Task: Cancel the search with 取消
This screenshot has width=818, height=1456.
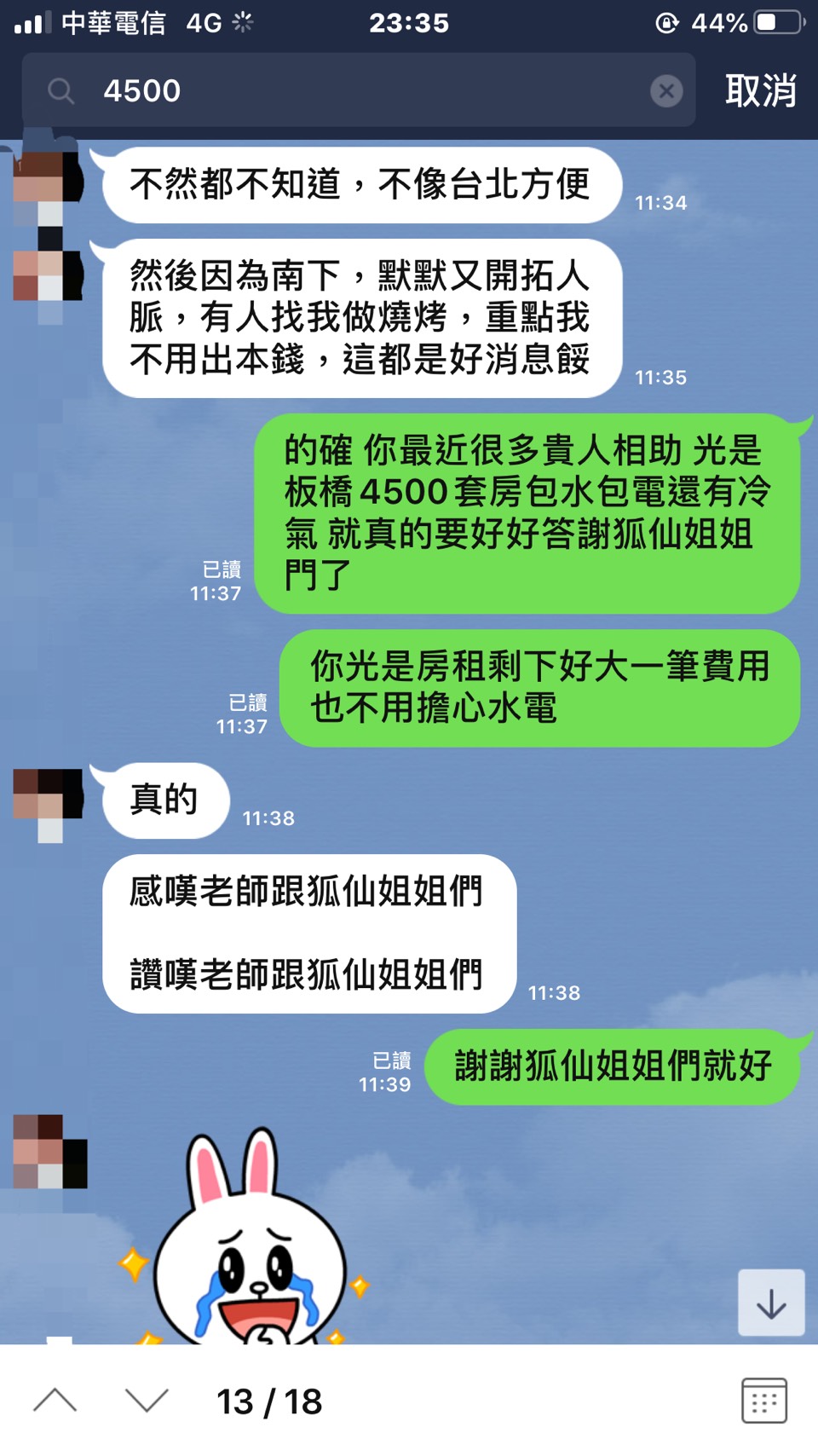Action: 760,90
